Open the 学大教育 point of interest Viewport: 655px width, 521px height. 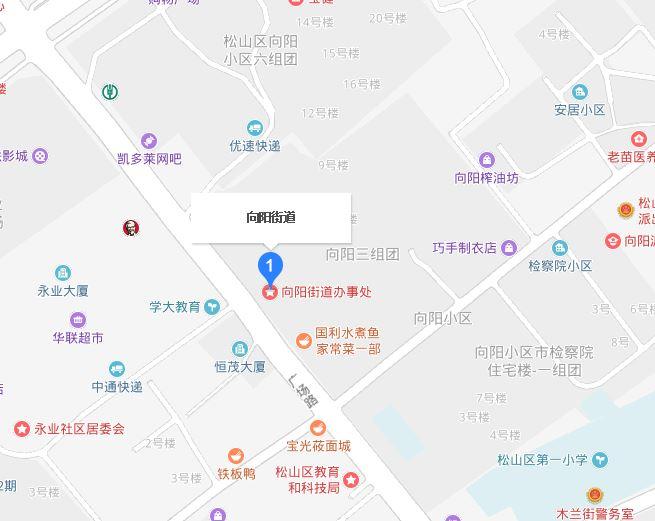[x=211, y=307]
